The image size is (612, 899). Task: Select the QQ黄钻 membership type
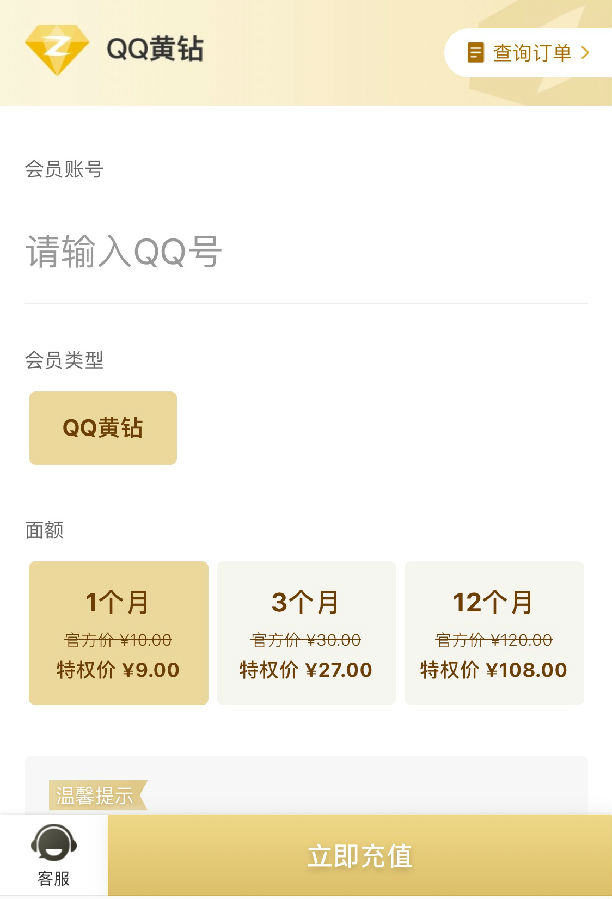click(103, 428)
